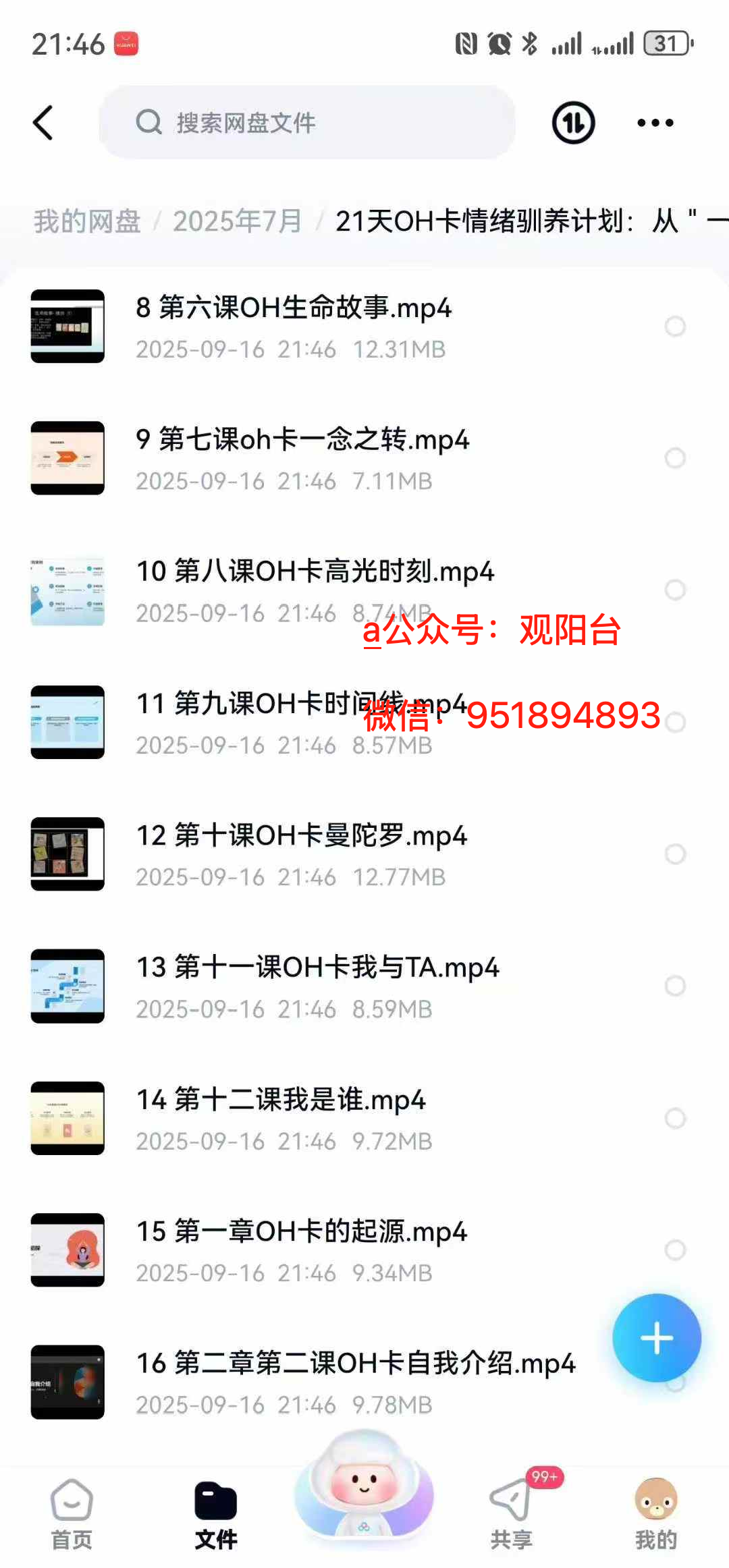Viewport: 729px width, 1568px height.
Task: Open the center assistant mascot button
Action: (364, 1484)
